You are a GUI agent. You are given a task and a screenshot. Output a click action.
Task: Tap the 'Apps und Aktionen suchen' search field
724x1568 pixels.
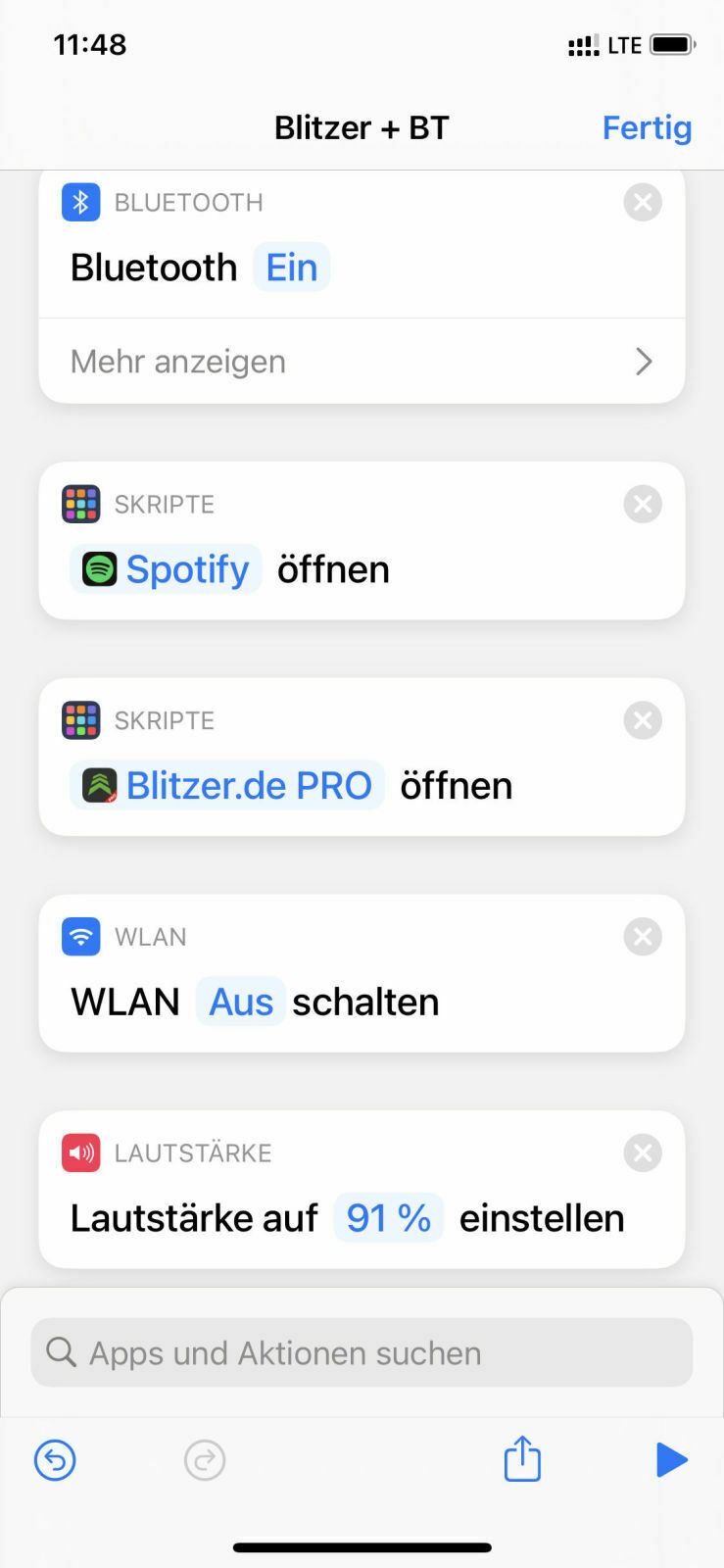[362, 1352]
